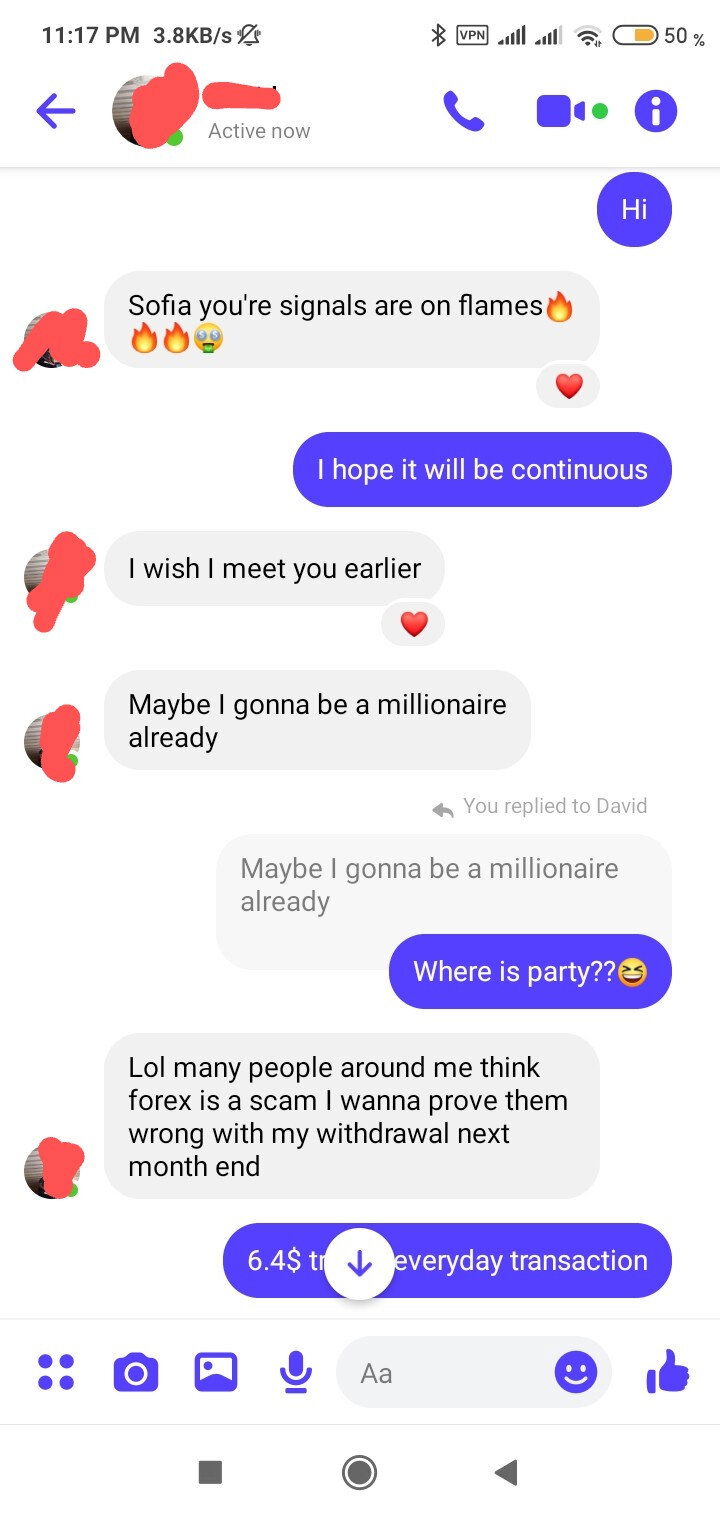Open the camera to take a photo
Image resolution: width=720 pixels, height=1520 pixels.
coord(136,1372)
